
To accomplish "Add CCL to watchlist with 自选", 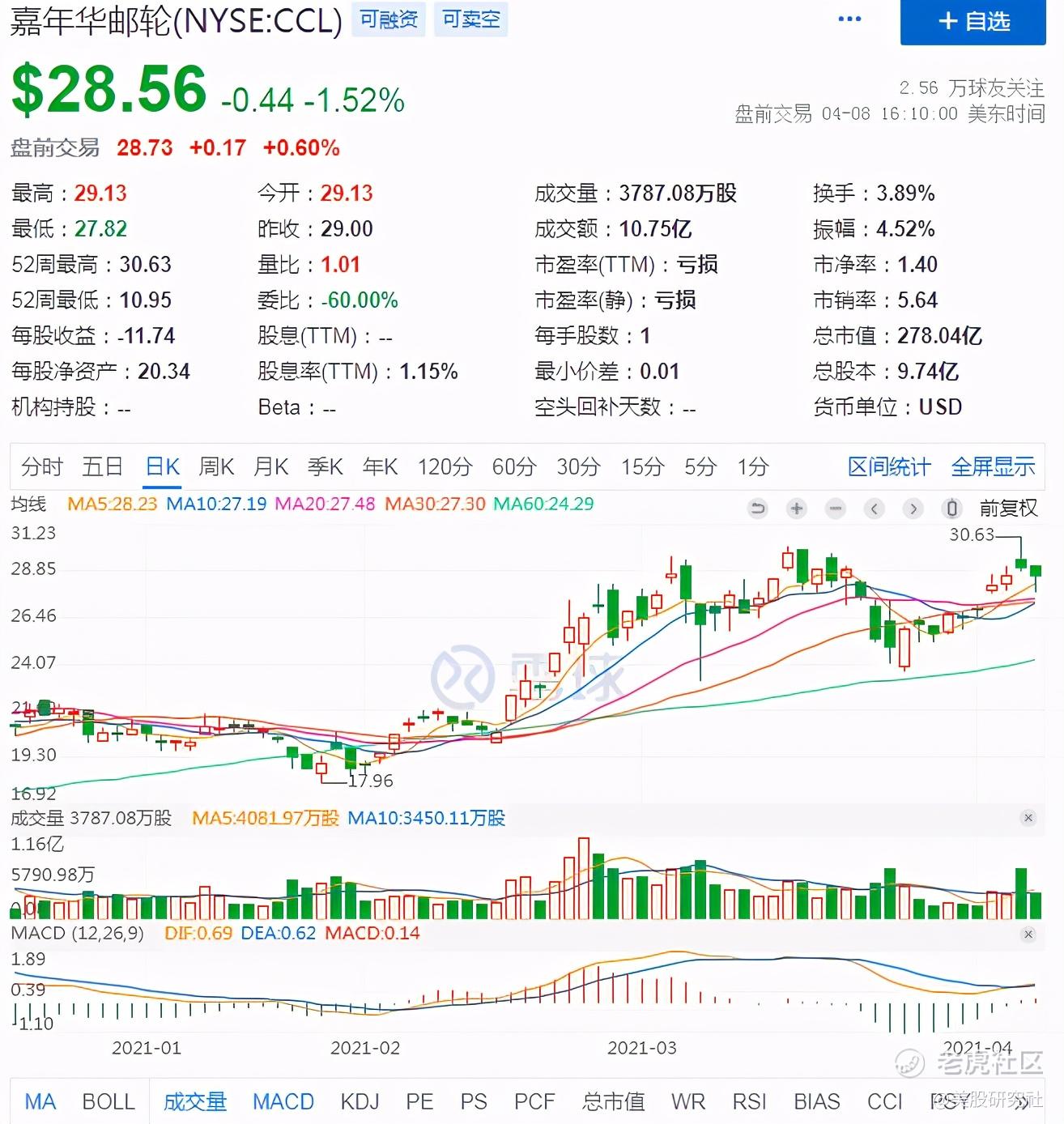I will 972,22.
